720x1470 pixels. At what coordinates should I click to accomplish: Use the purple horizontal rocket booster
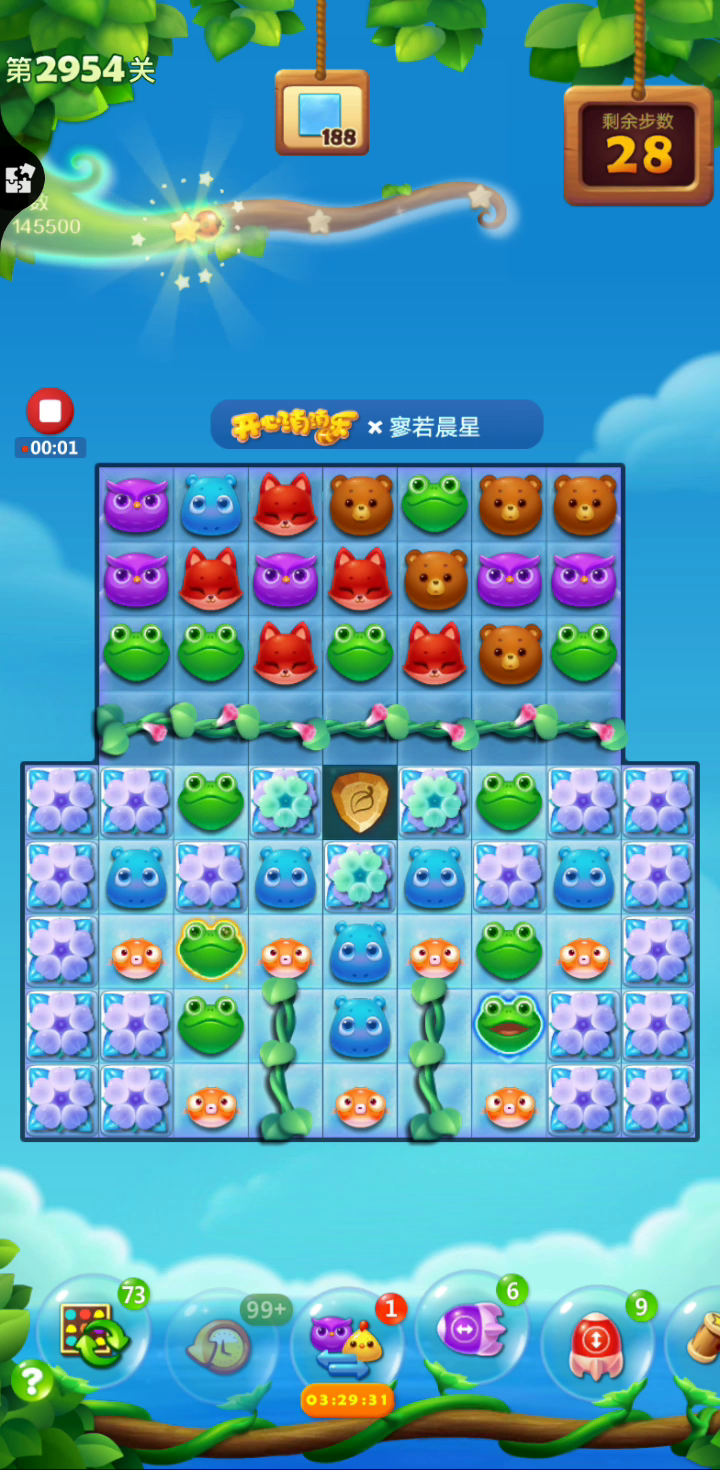click(471, 1327)
